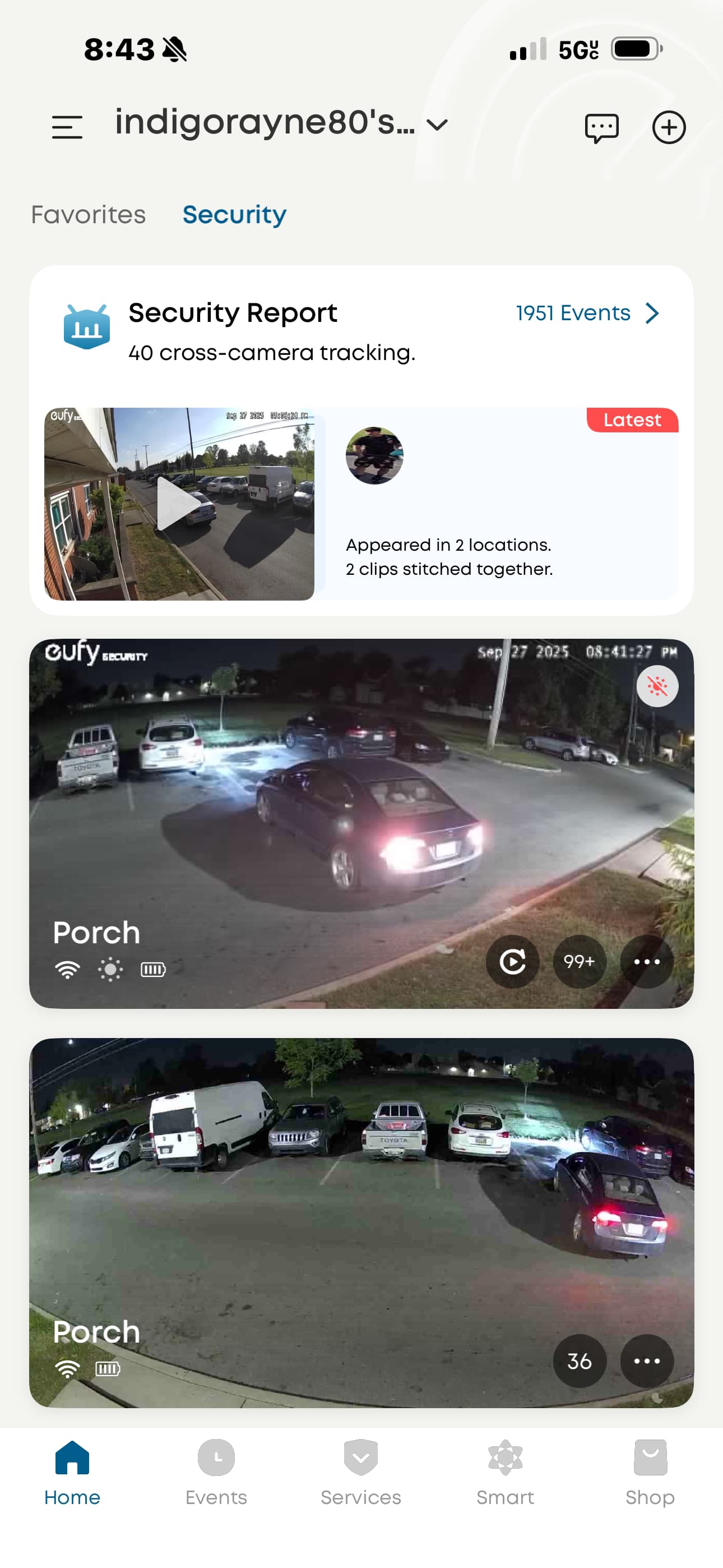Open the 99+ events badge
723x1568 pixels.
tap(579, 962)
